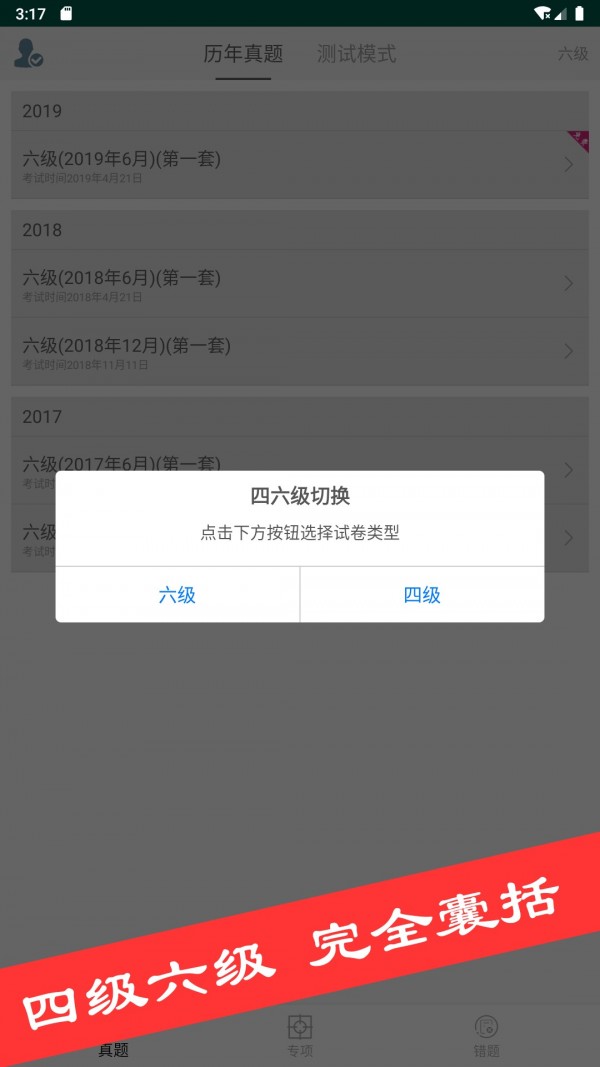Switch to the 测试模式 tab
The image size is (600, 1067).
point(357,54)
